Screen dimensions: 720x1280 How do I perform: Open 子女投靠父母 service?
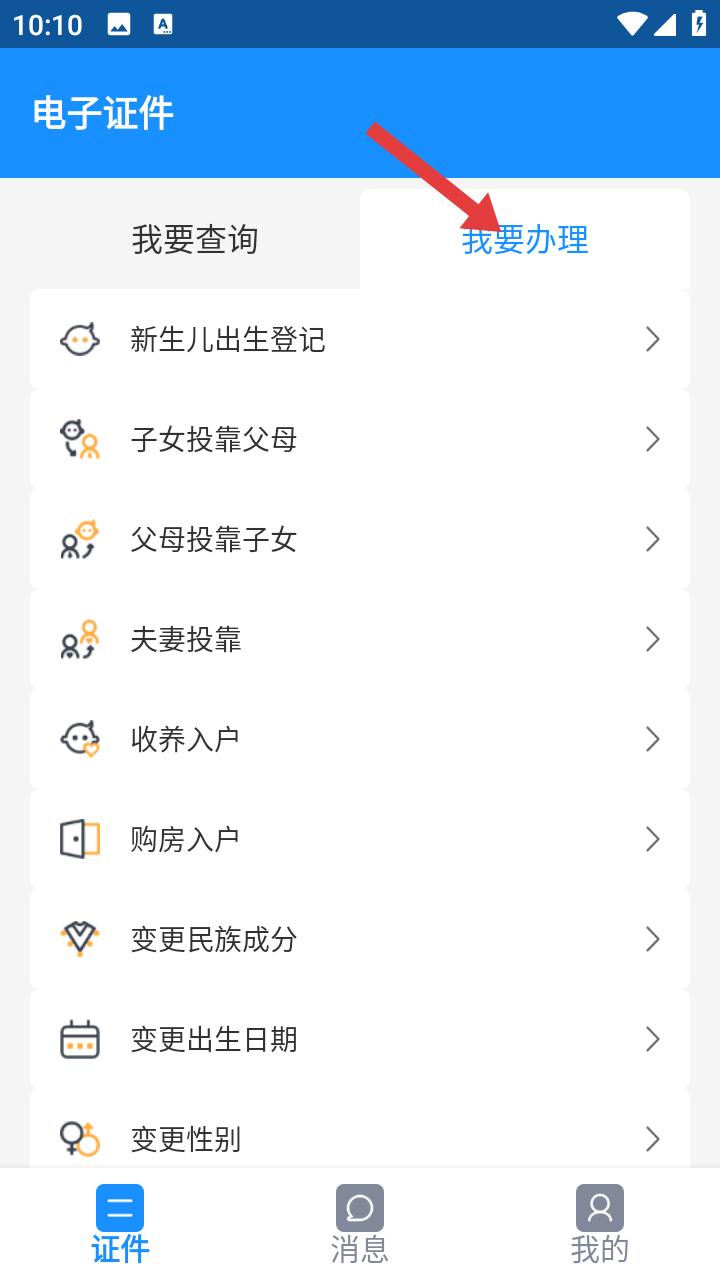tap(360, 440)
